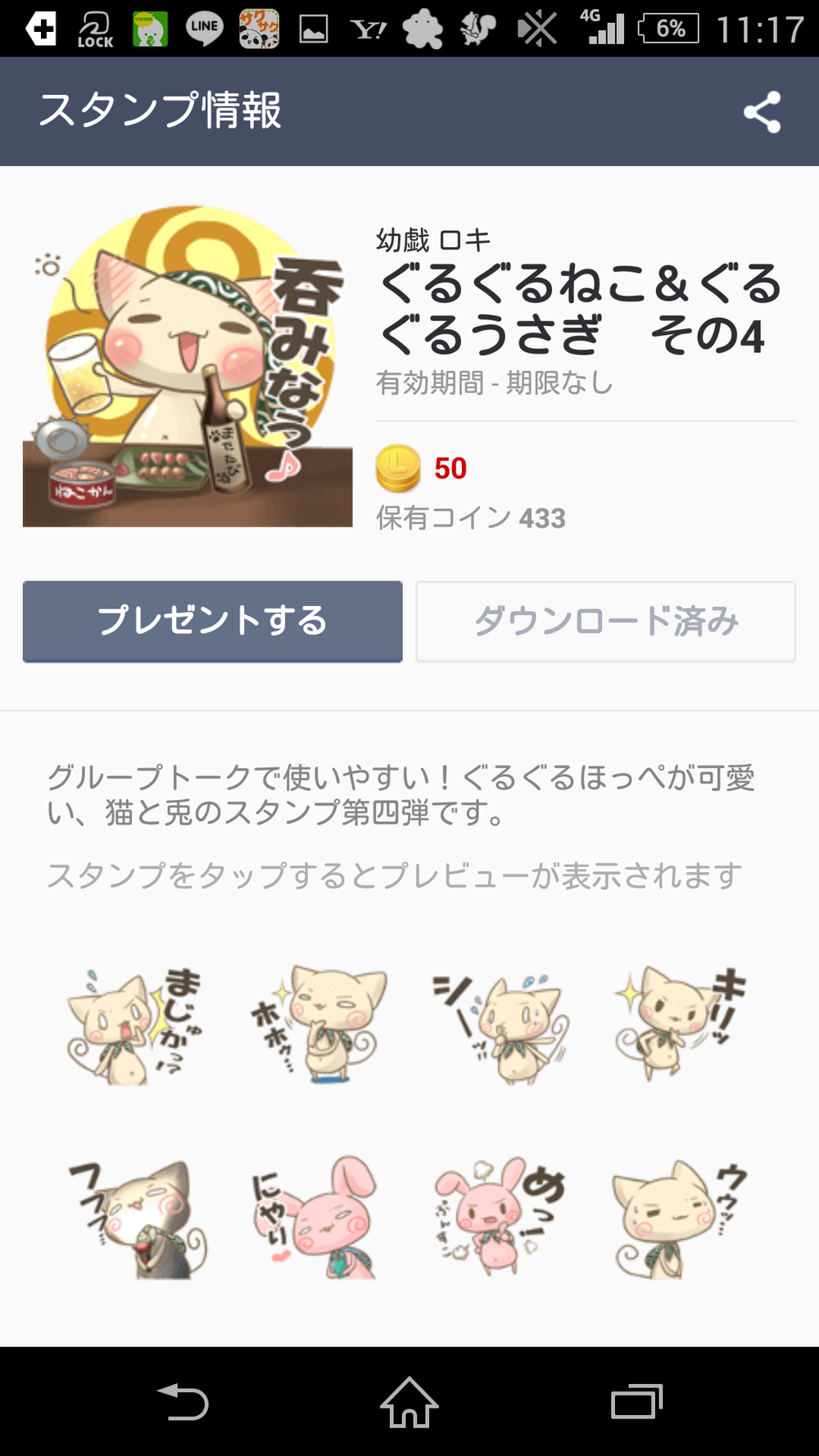This screenshot has width=819, height=1456.
Task: Tap the ダウンロード済み button
Action: click(606, 622)
